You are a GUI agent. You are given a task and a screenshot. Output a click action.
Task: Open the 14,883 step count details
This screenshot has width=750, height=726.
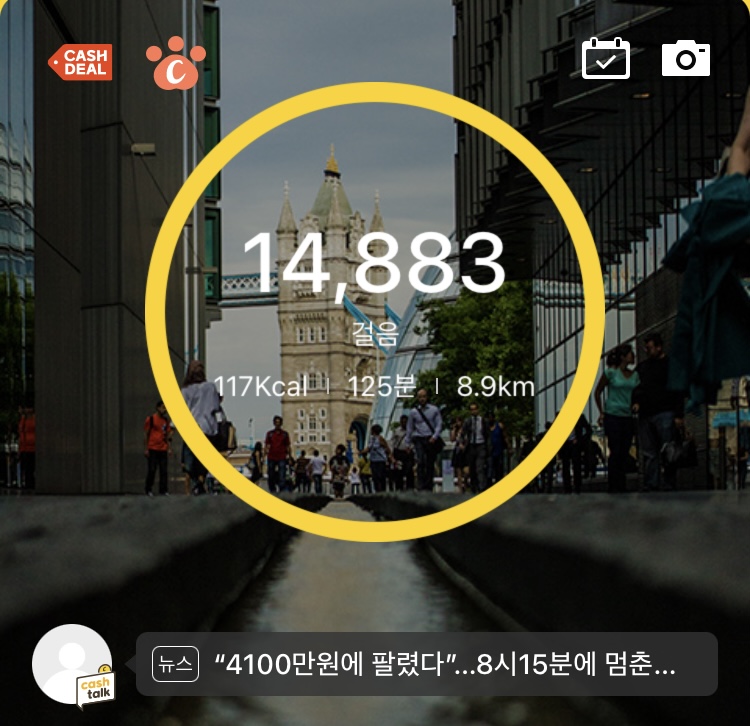pos(374,264)
